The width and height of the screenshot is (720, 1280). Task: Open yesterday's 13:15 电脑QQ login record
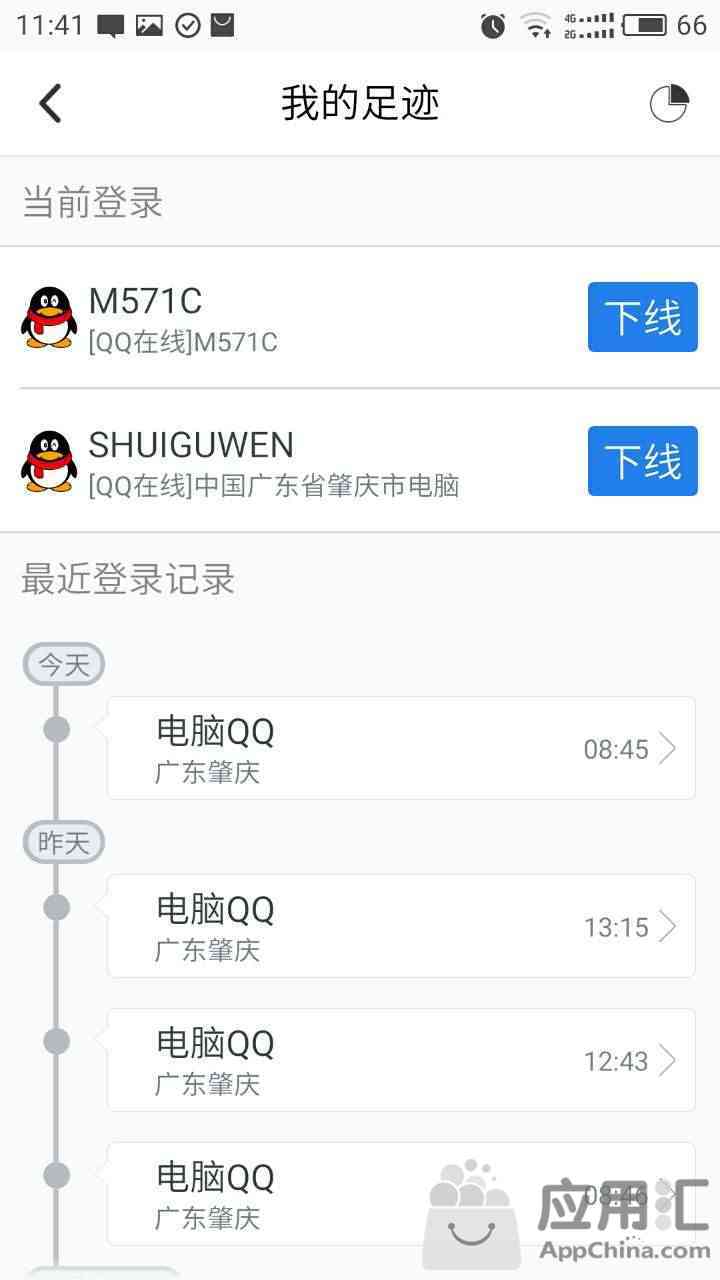(x=401, y=926)
